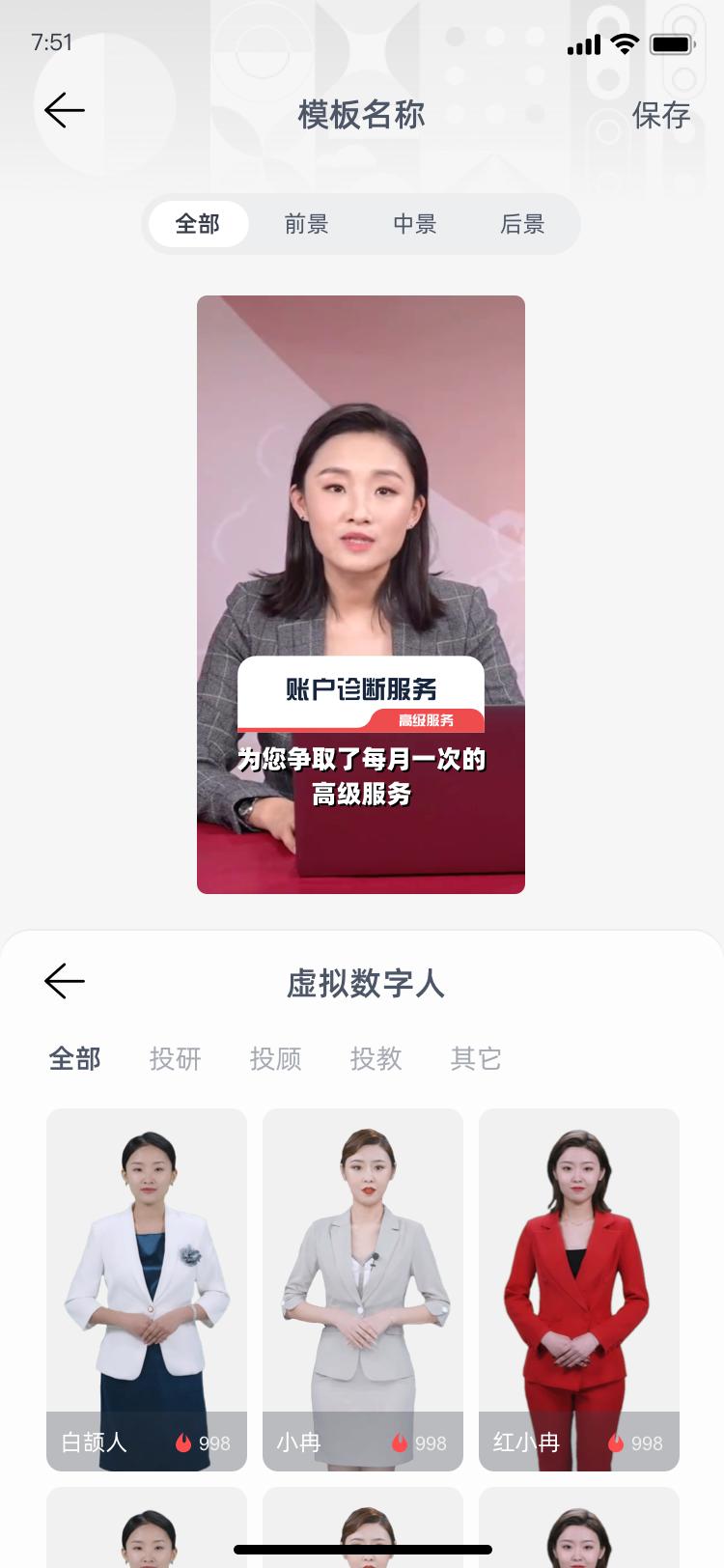Switch to the 投顾 tab
Image resolution: width=724 pixels, height=1568 pixels.
pyautogui.click(x=275, y=1059)
